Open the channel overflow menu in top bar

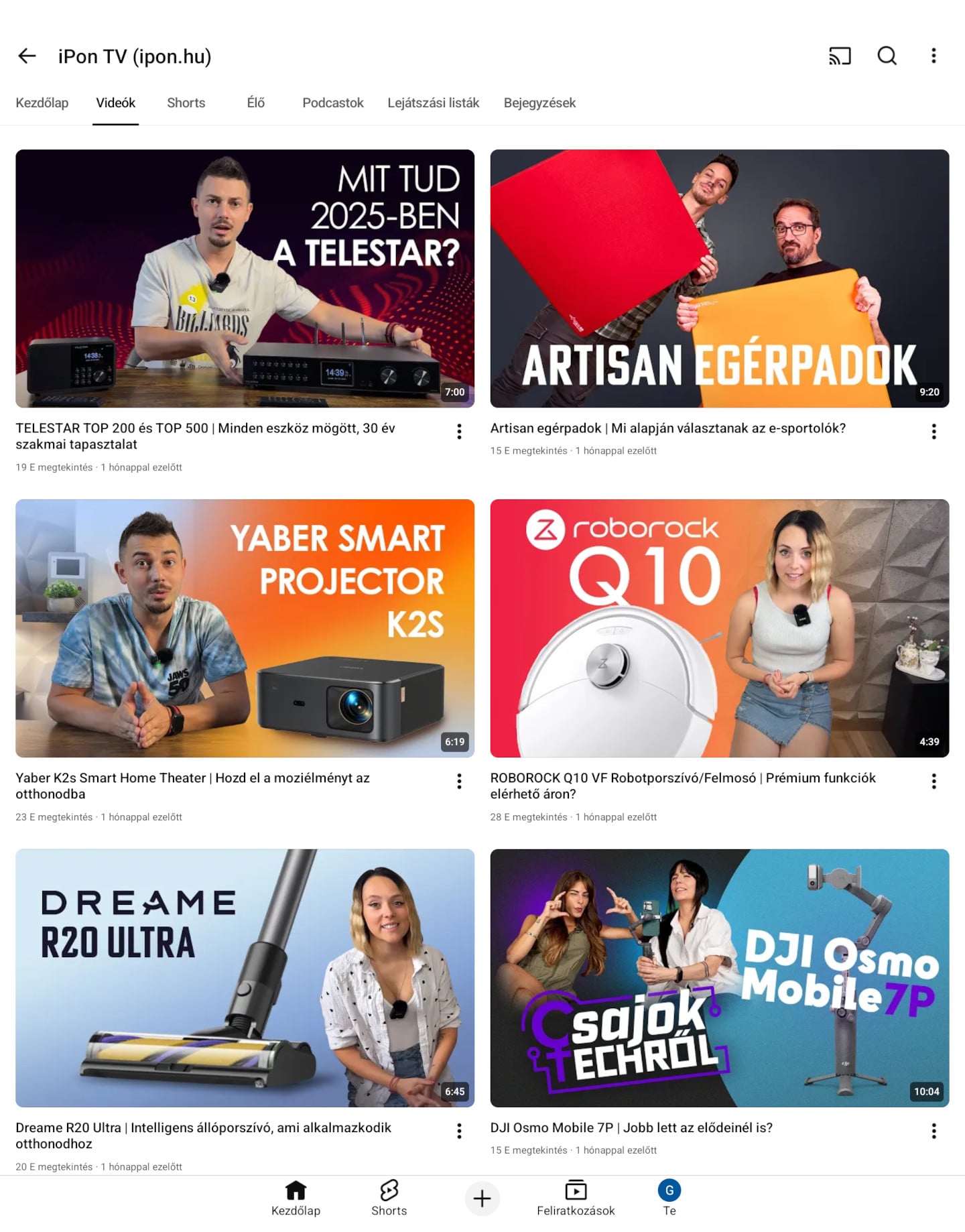coord(934,56)
